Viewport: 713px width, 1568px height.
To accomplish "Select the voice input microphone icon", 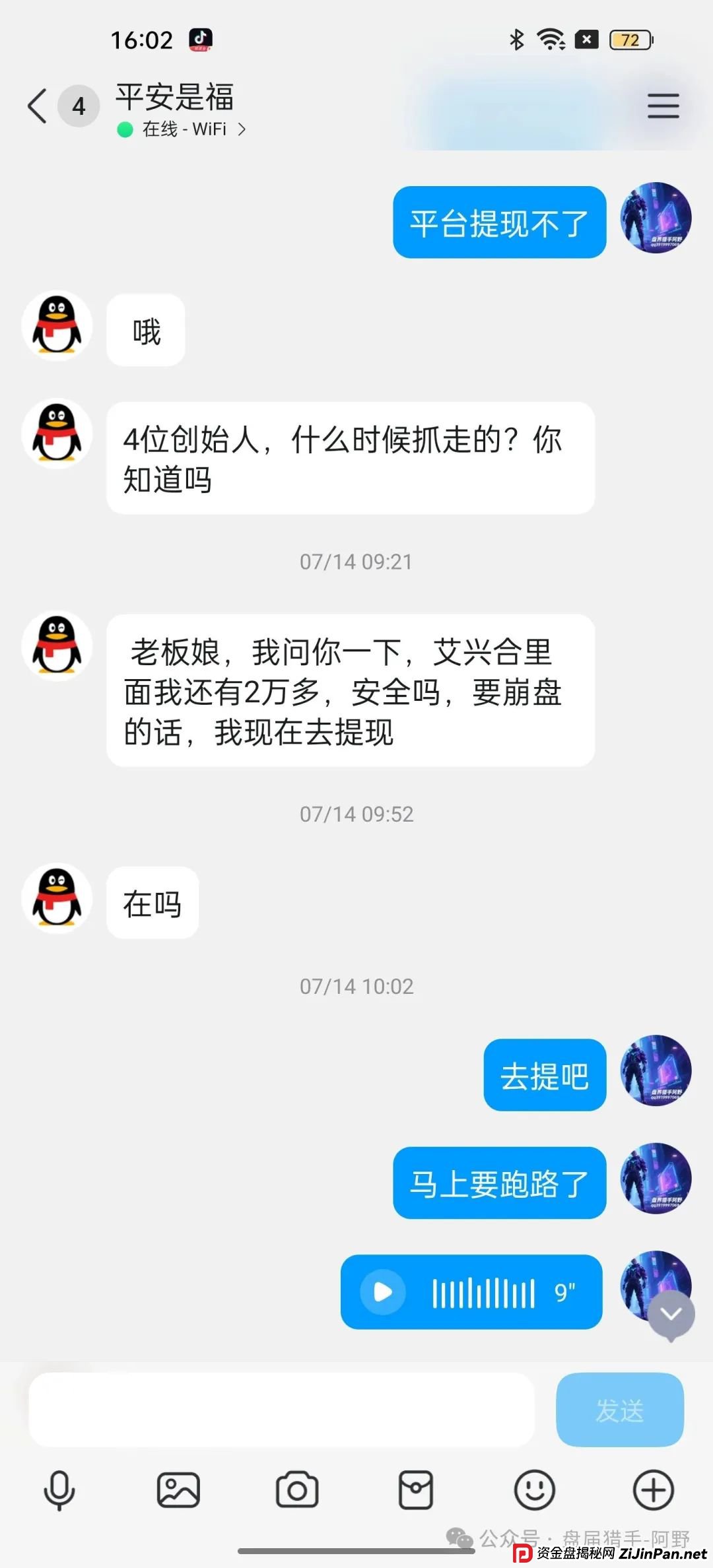I will click(x=59, y=1489).
